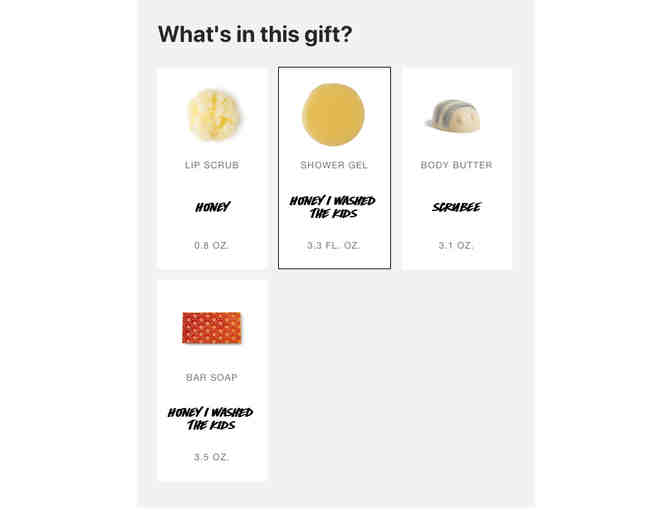Select the Honey I Washed The Kids shower gel
The image size is (672, 510).
click(334, 168)
